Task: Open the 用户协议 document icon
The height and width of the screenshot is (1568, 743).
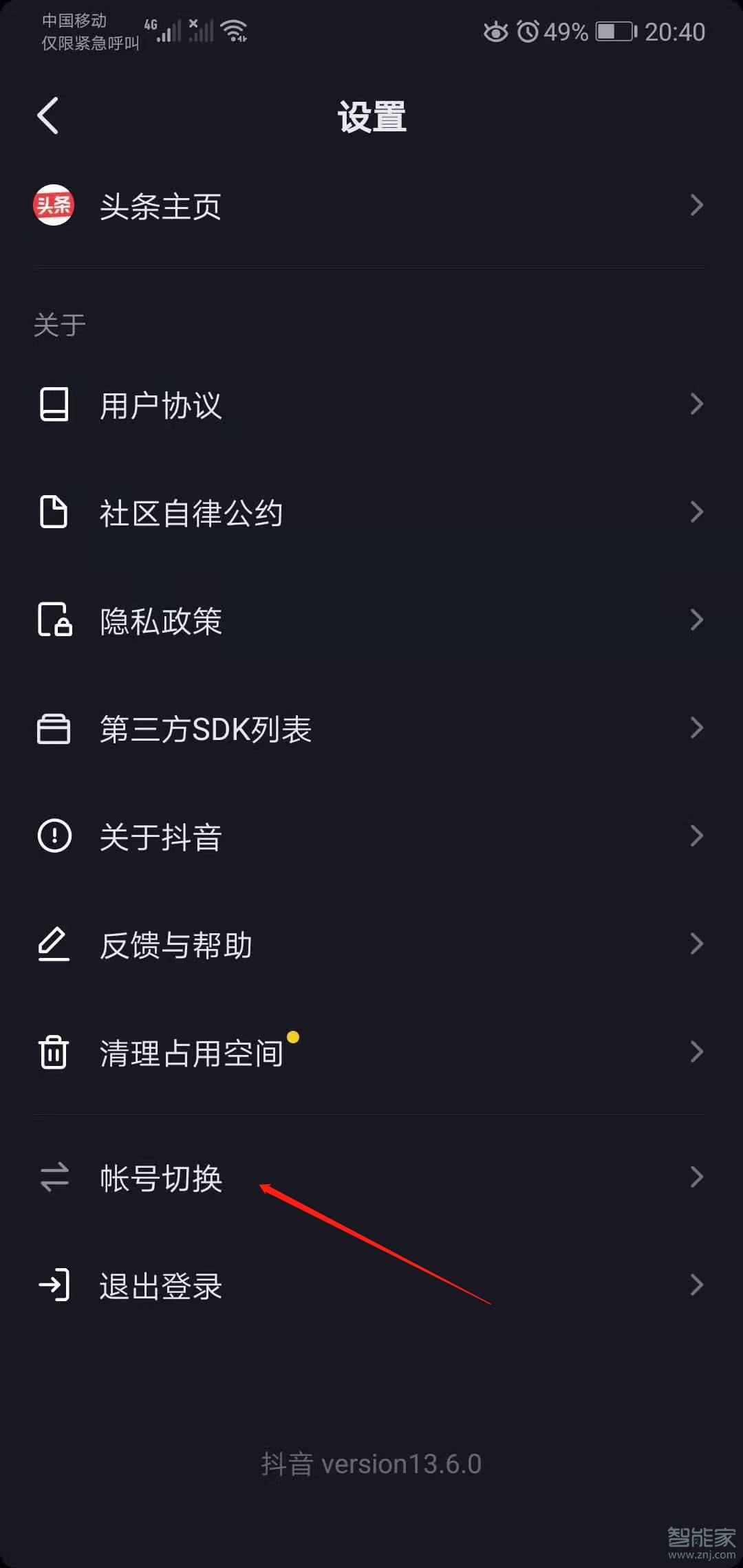Action: point(55,404)
